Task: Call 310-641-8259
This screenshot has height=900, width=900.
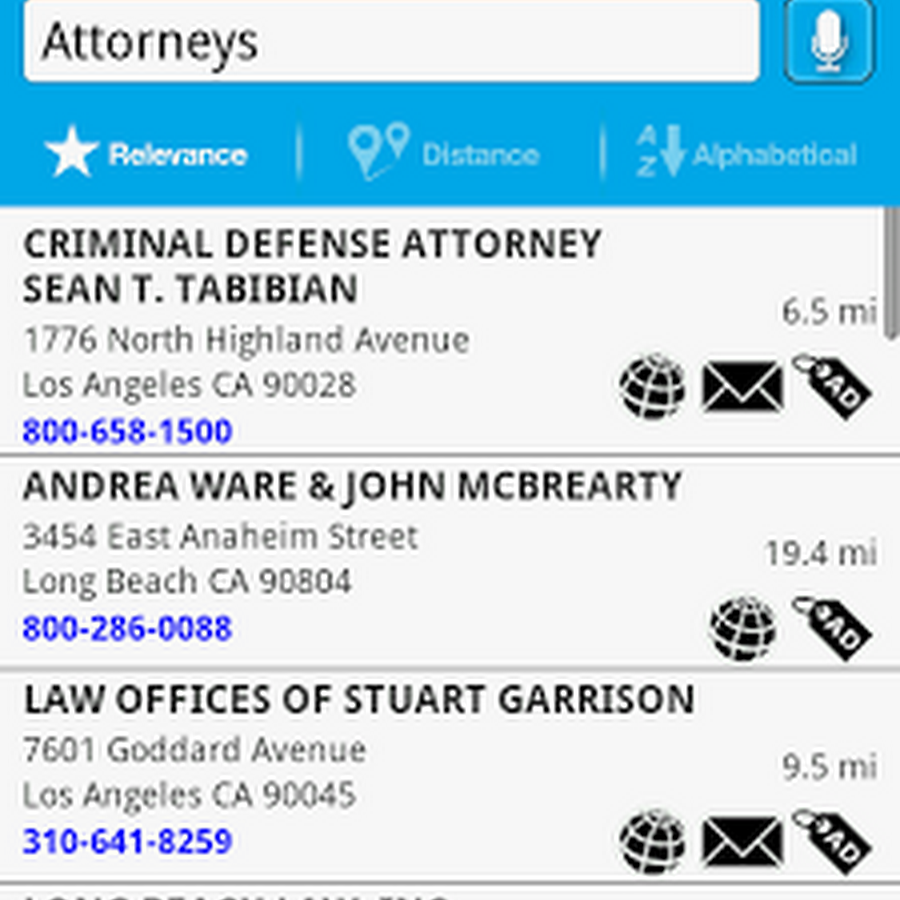Action: (x=127, y=841)
